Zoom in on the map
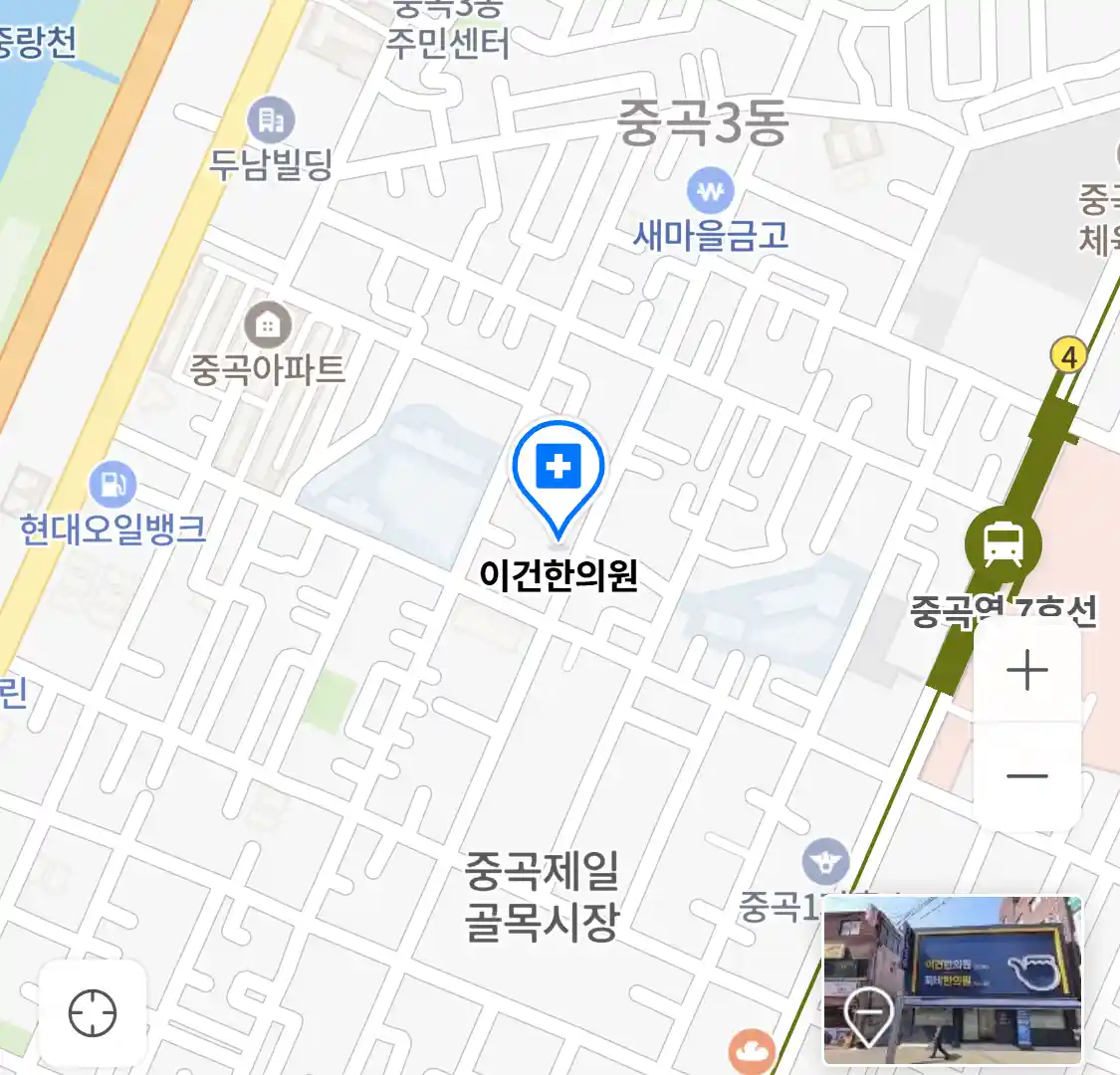 (1026, 672)
